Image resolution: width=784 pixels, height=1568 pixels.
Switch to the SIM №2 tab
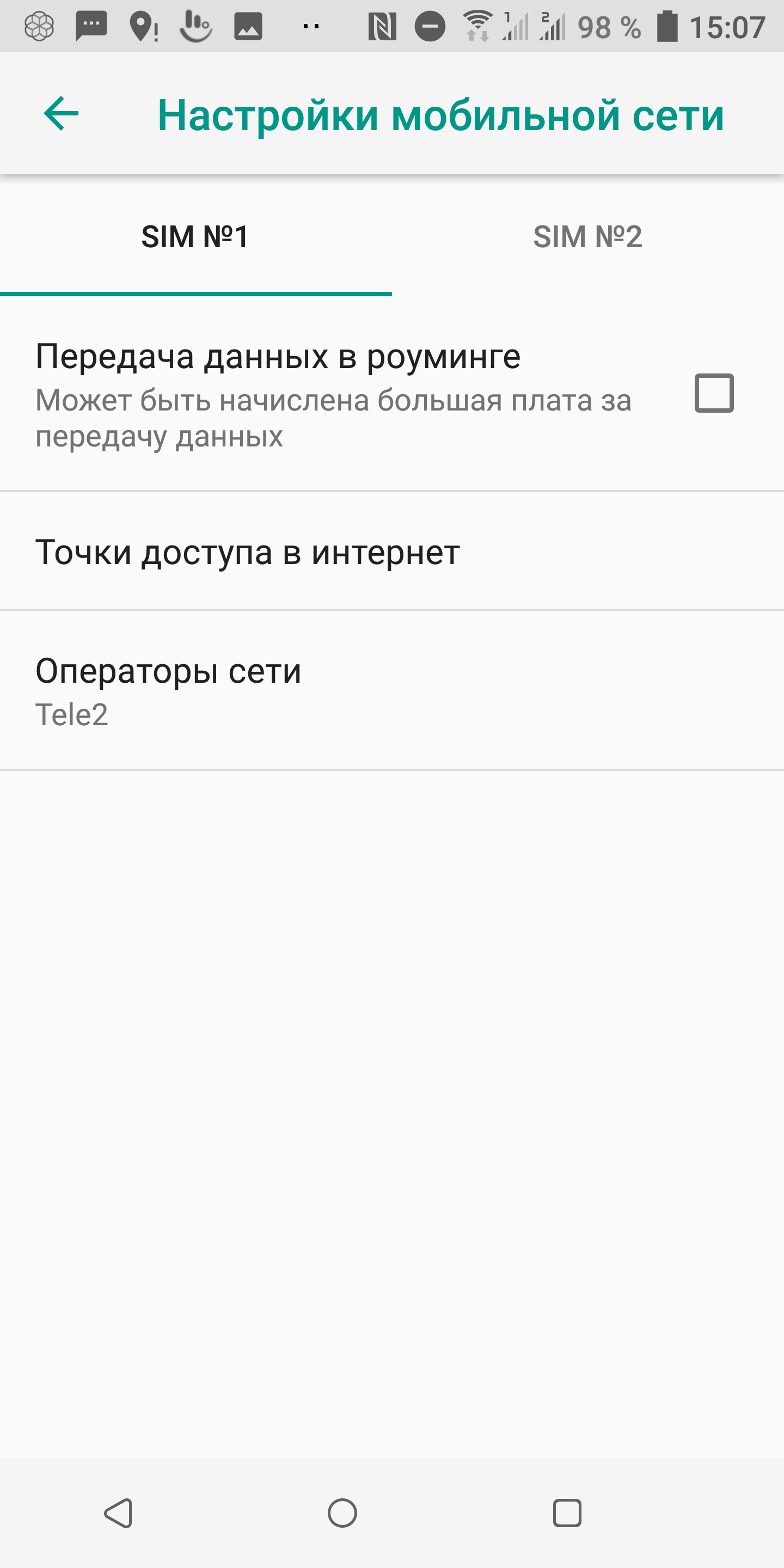pyautogui.click(x=587, y=237)
